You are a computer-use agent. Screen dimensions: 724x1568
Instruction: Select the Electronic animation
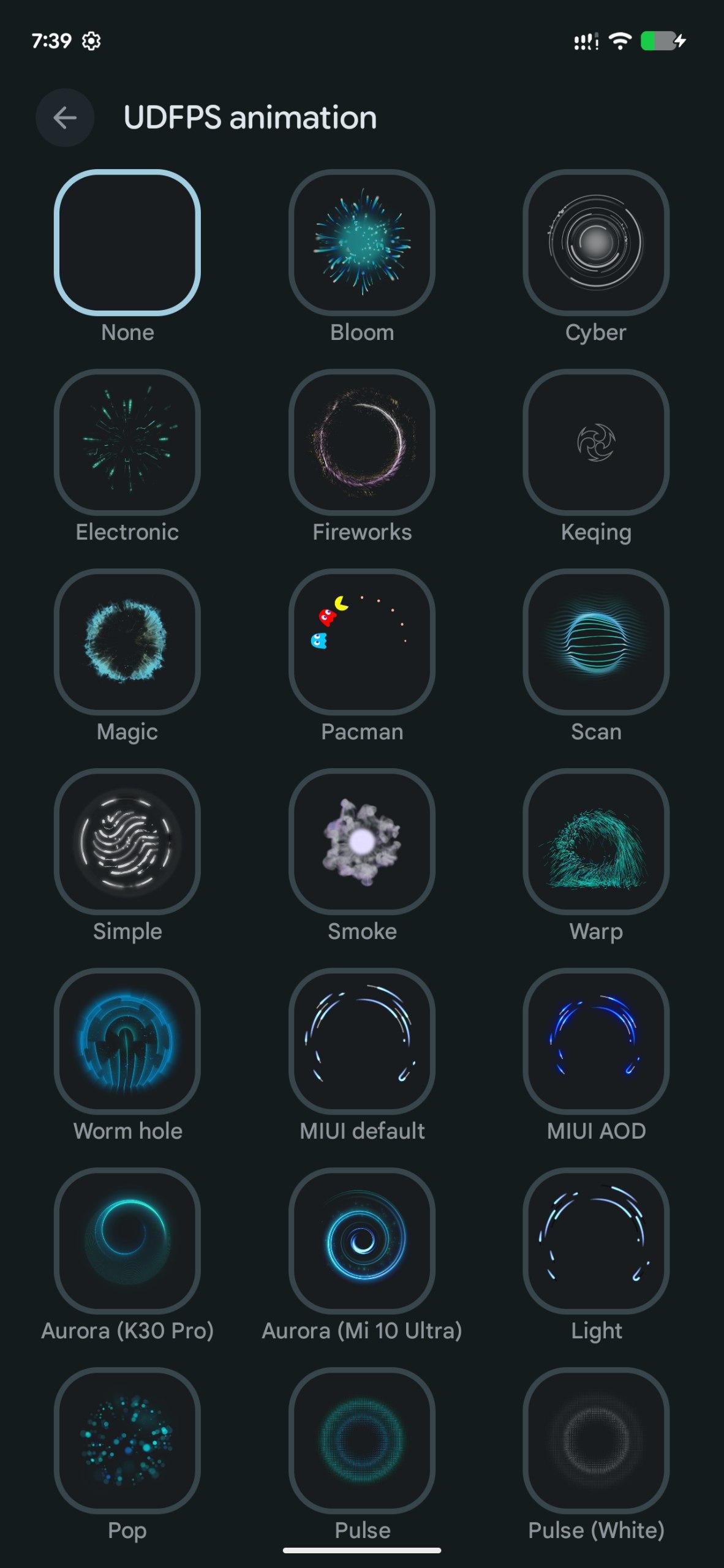coord(127,442)
